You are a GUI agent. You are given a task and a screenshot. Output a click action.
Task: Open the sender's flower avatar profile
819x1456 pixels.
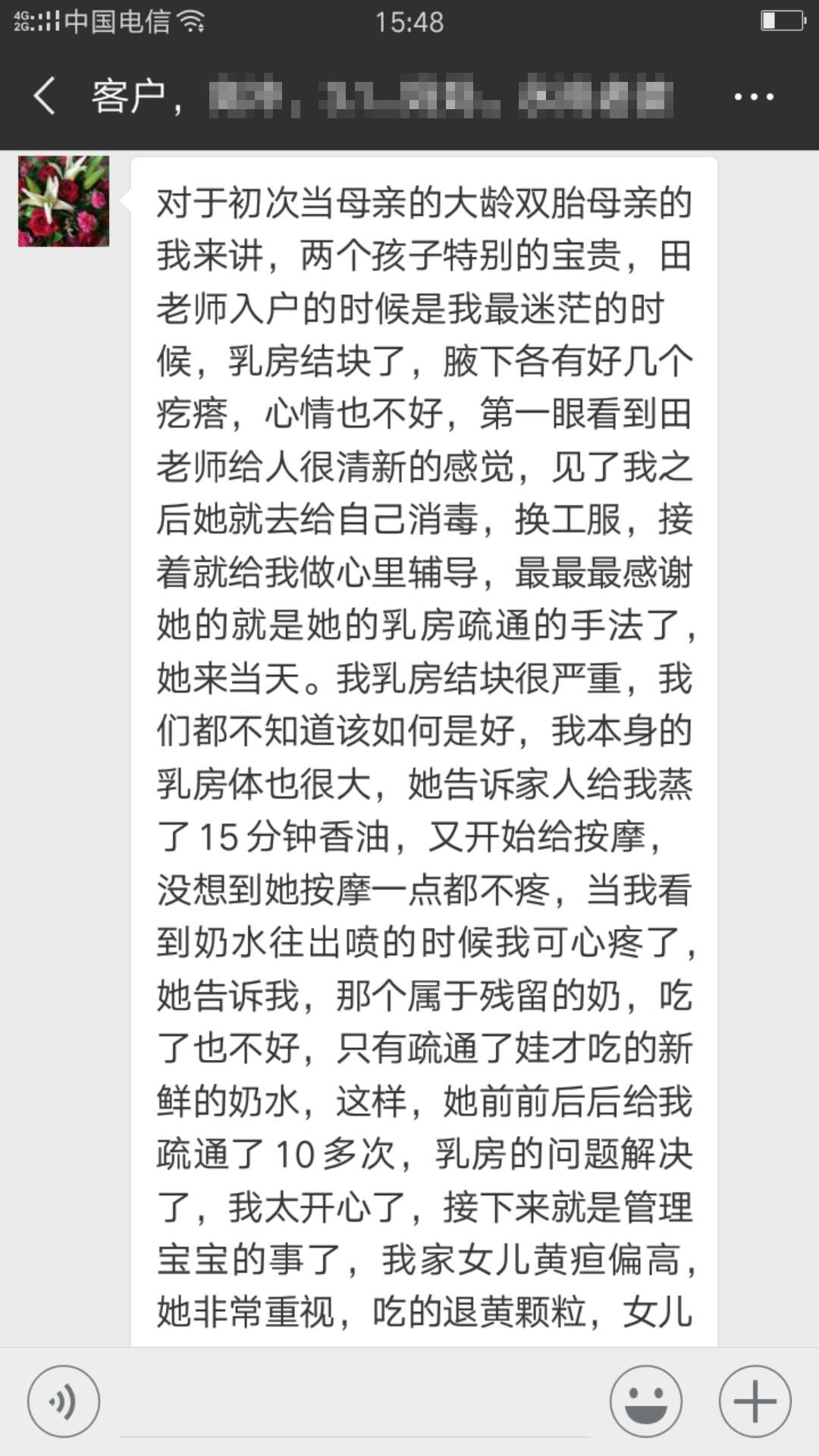[64, 202]
